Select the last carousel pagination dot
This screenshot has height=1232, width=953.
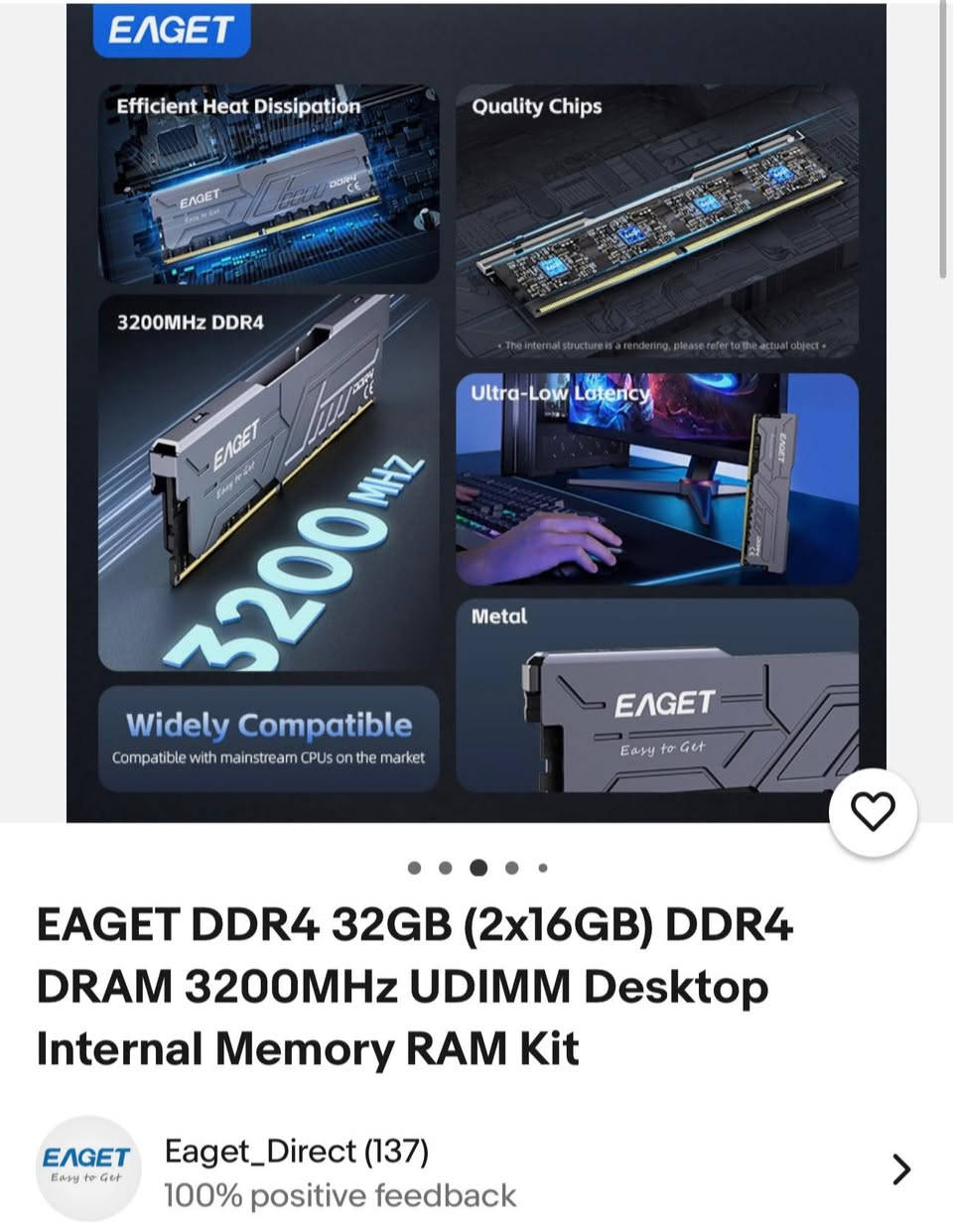[x=541, y=868]
